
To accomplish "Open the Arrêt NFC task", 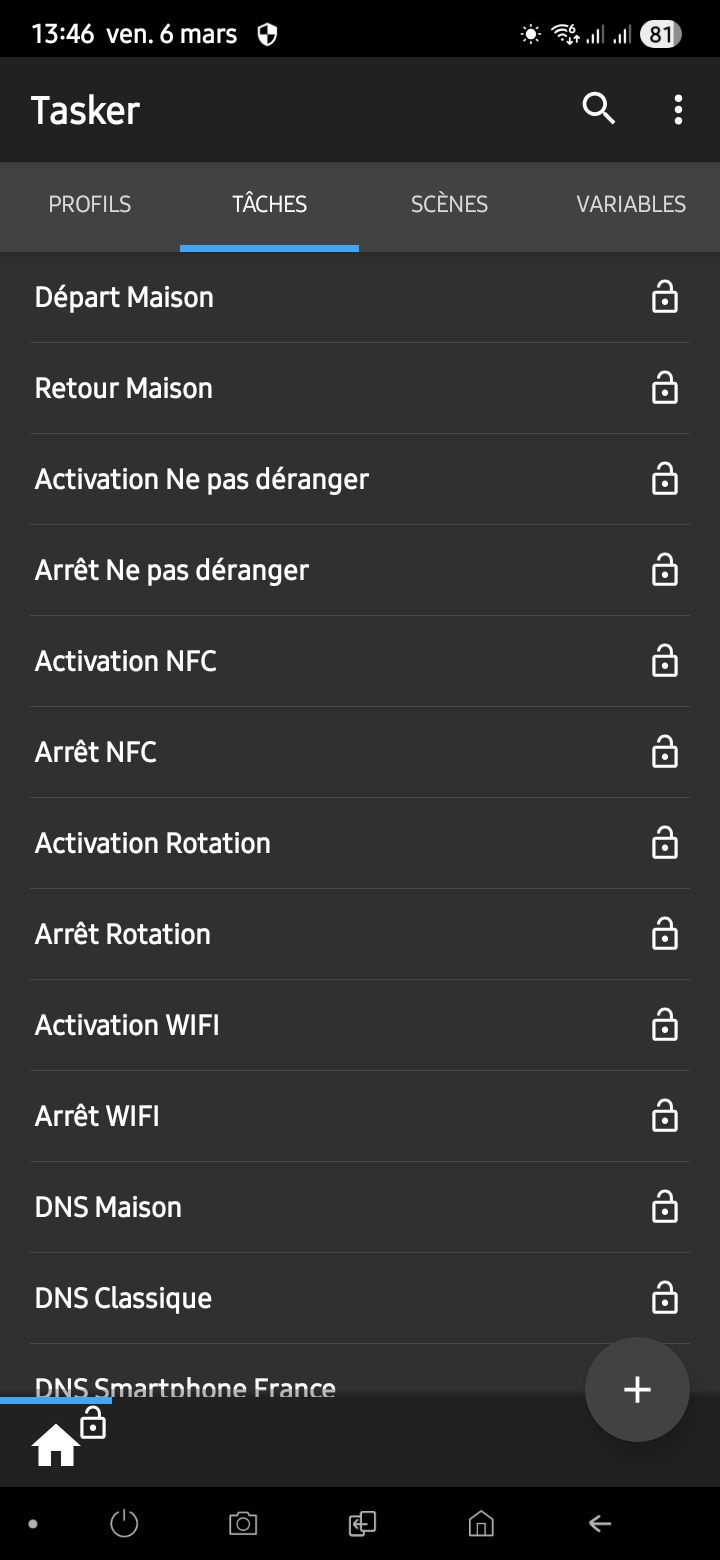I will 96,752.
